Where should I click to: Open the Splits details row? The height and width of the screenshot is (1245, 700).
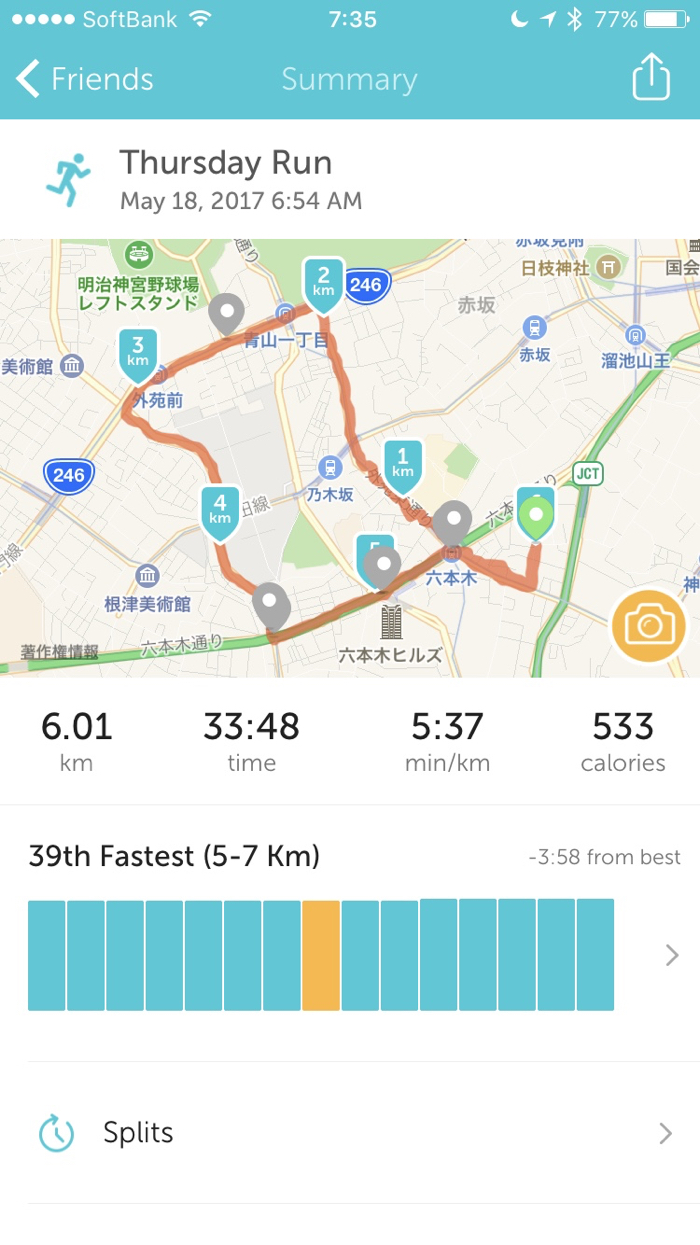(x=350, y=1133)
